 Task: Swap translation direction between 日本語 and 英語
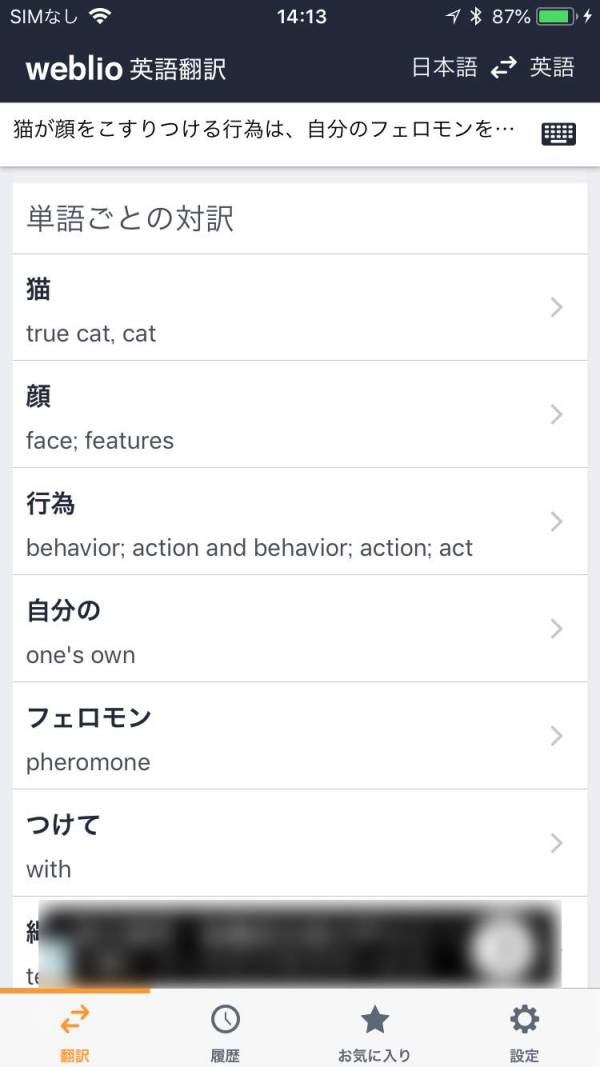click(503, 68)
